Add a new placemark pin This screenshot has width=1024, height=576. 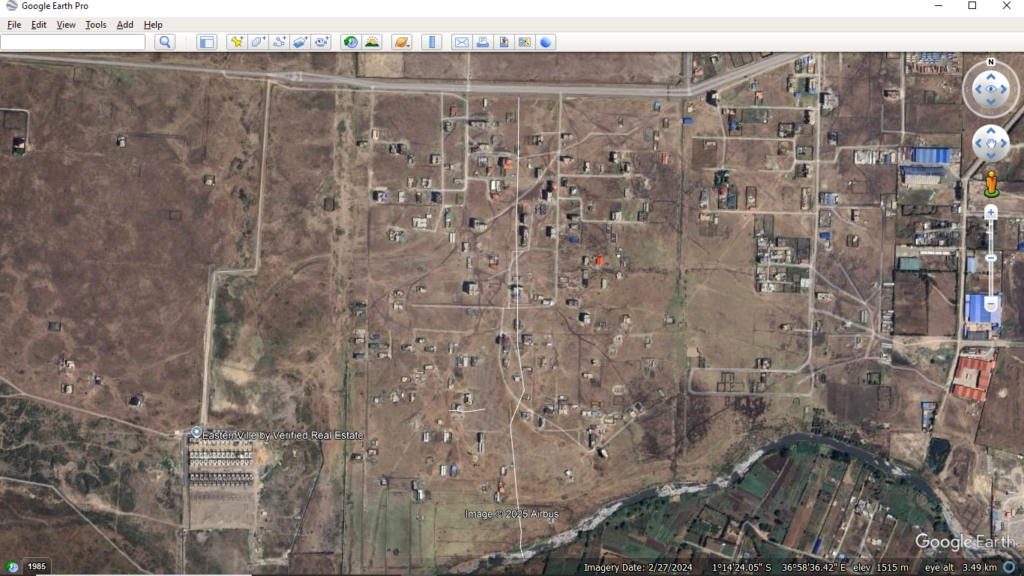tap(236, 42)
